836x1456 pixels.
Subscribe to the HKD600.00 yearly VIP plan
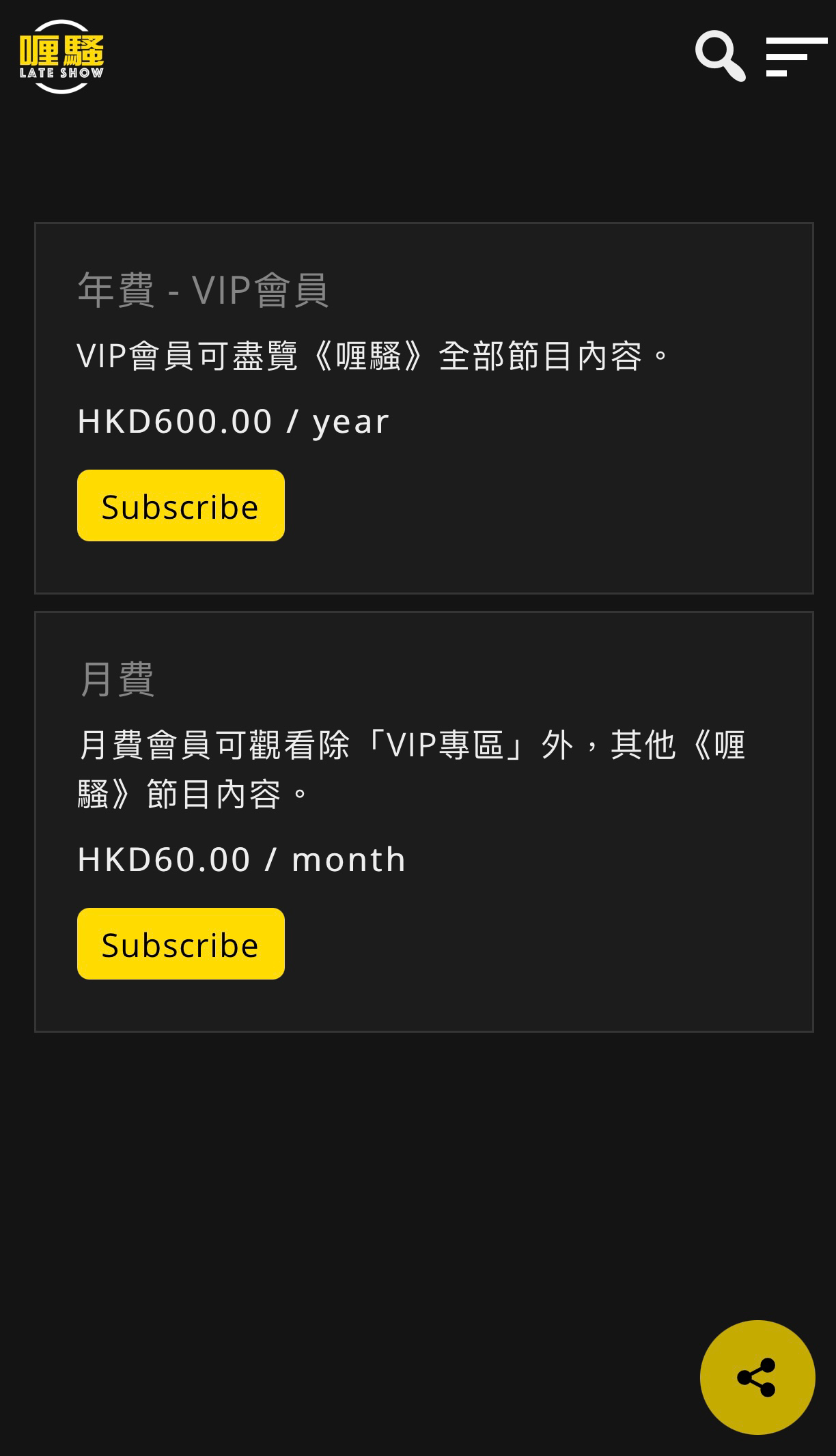181,506
